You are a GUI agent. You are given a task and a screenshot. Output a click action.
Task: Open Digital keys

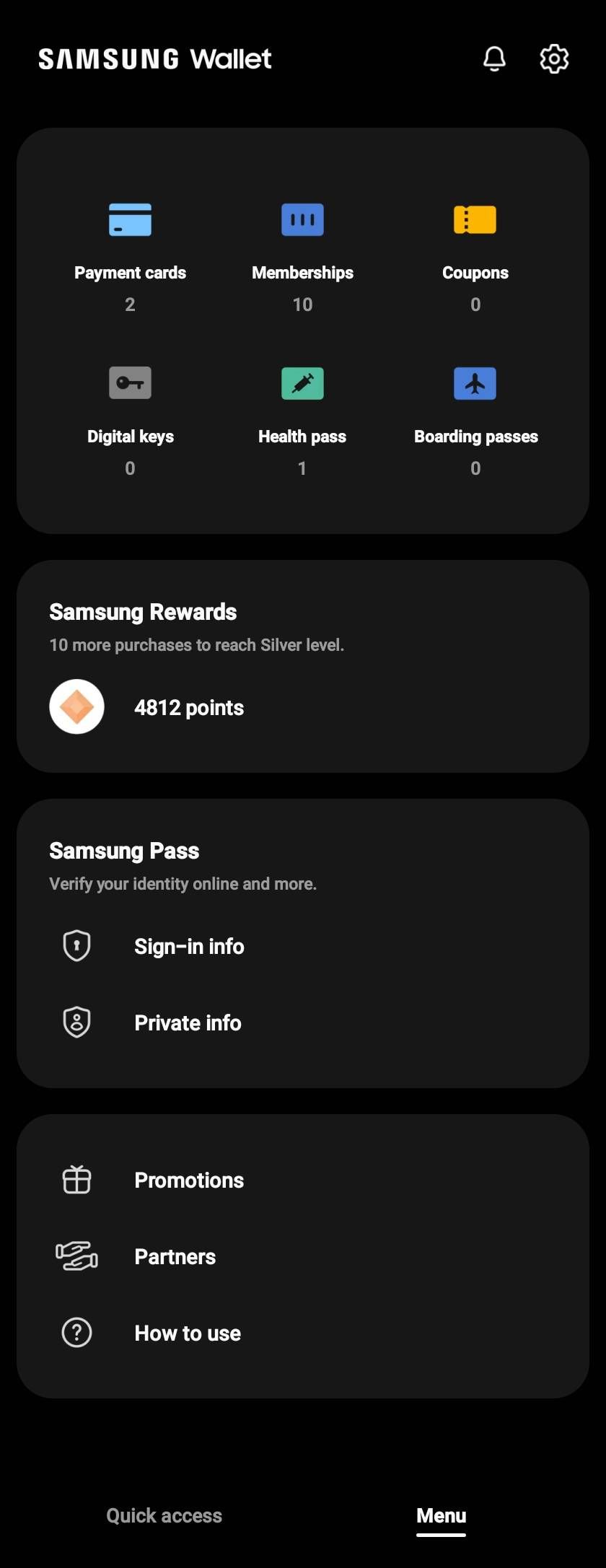(130, 408)
